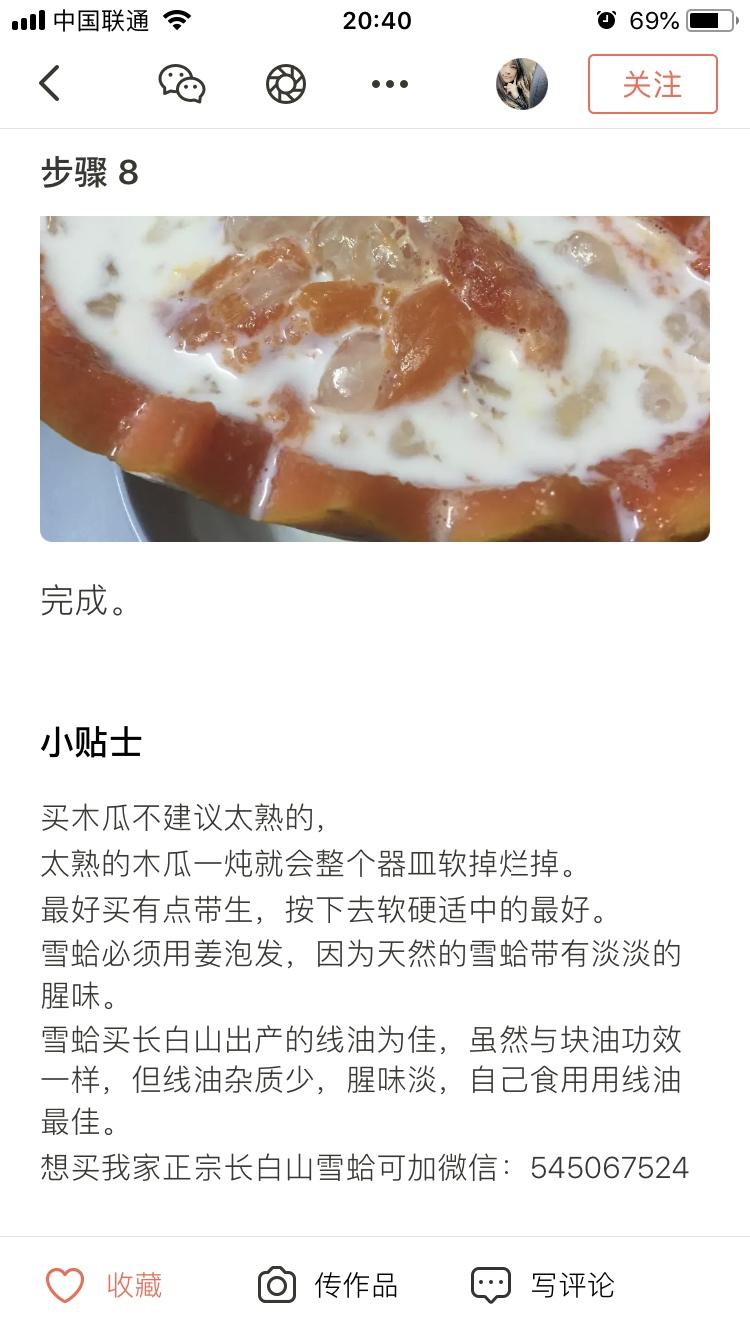
Task: Tap the back chevron at top left
Action: [50, 84]
